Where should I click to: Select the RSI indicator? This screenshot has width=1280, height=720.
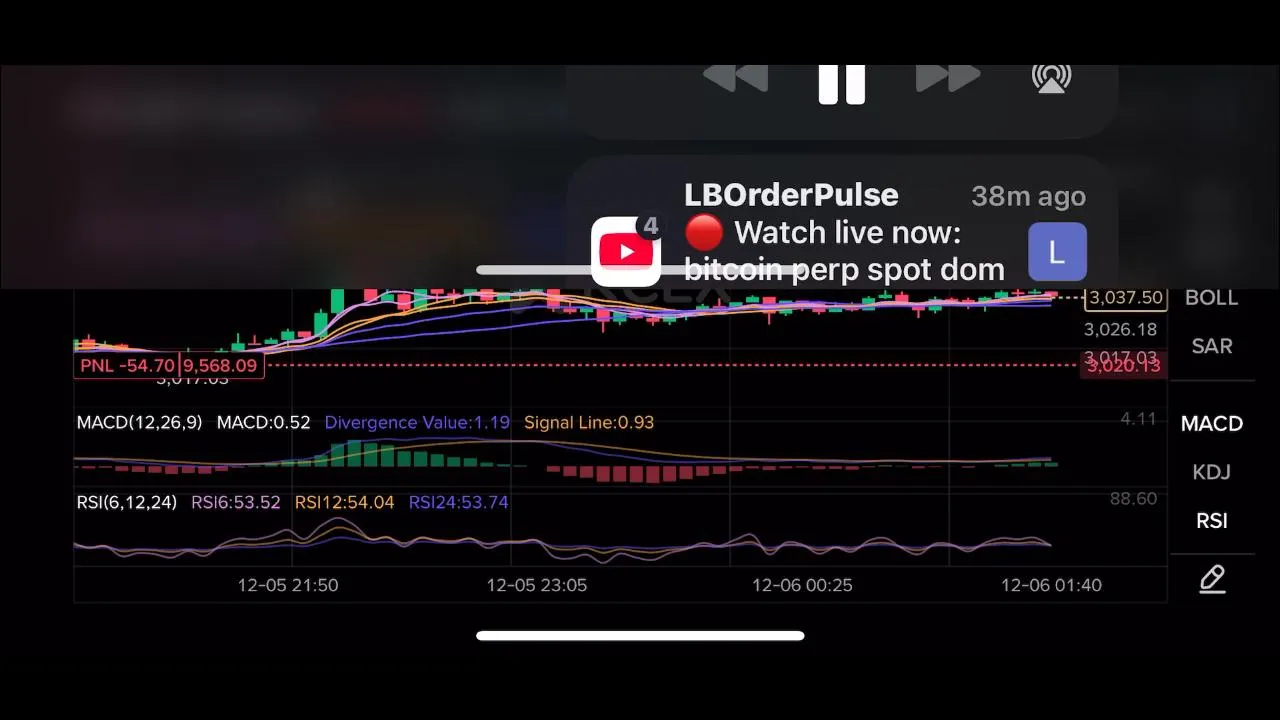click(x=1211, y=521)
